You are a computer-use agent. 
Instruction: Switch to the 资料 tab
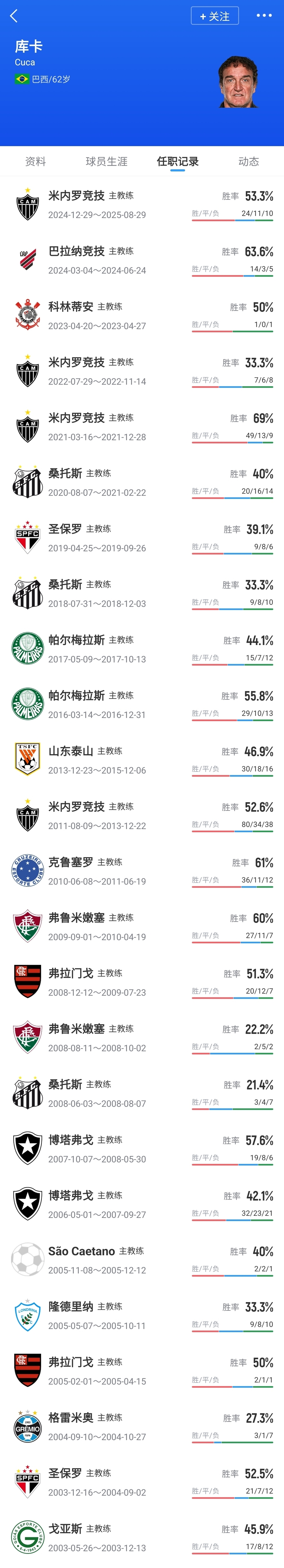coord(35,161)
